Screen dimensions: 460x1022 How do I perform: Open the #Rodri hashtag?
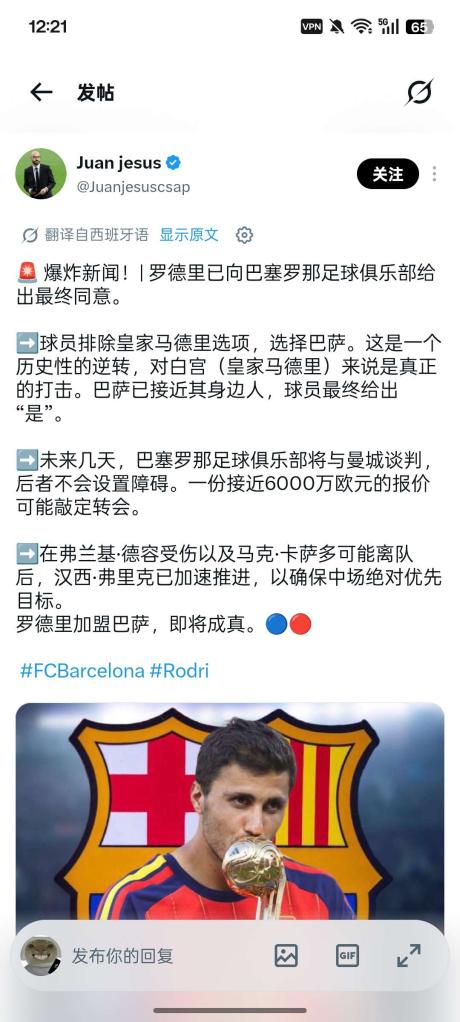180,671
